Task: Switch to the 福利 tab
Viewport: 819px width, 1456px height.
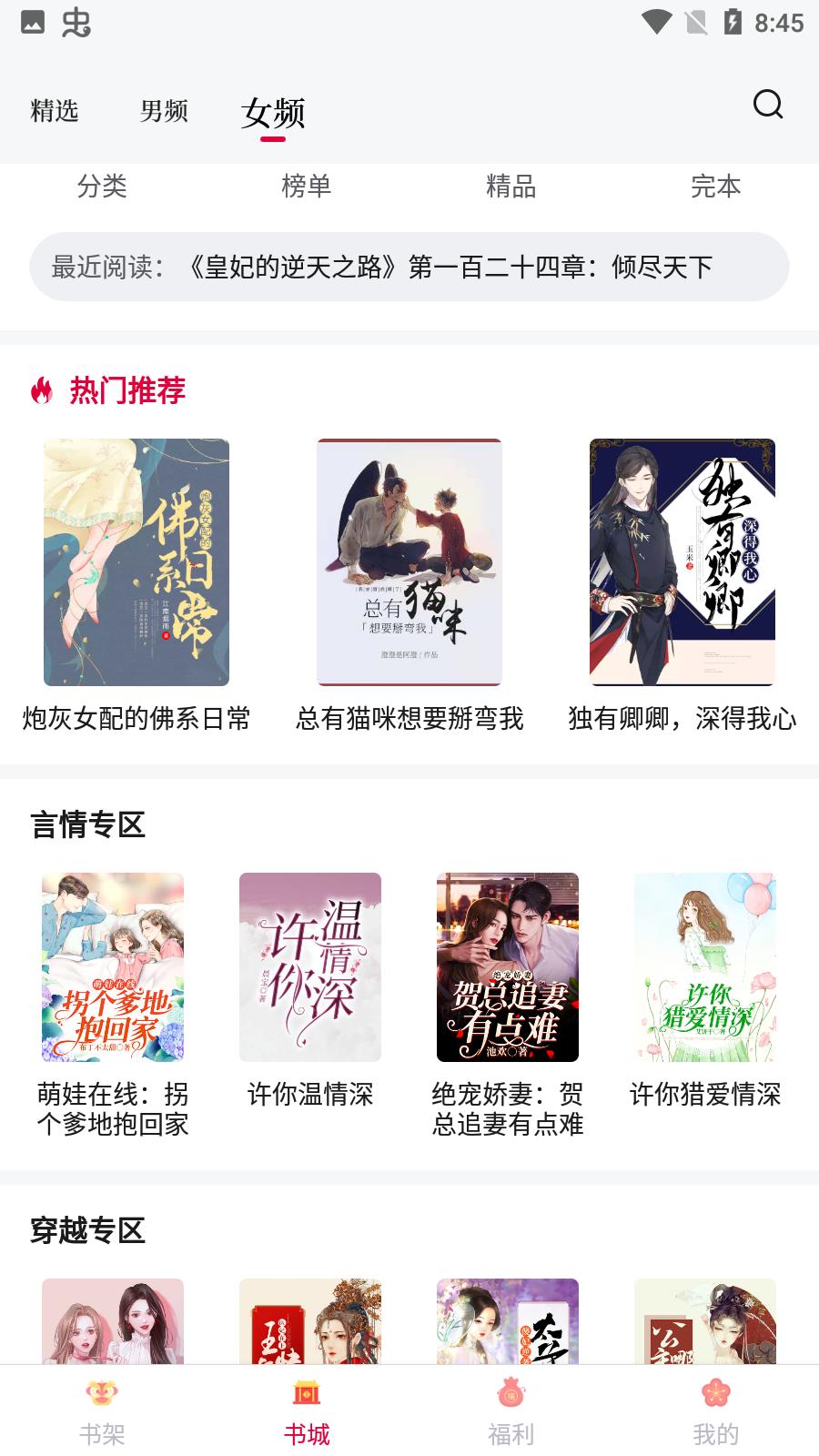Action: 511,1410
